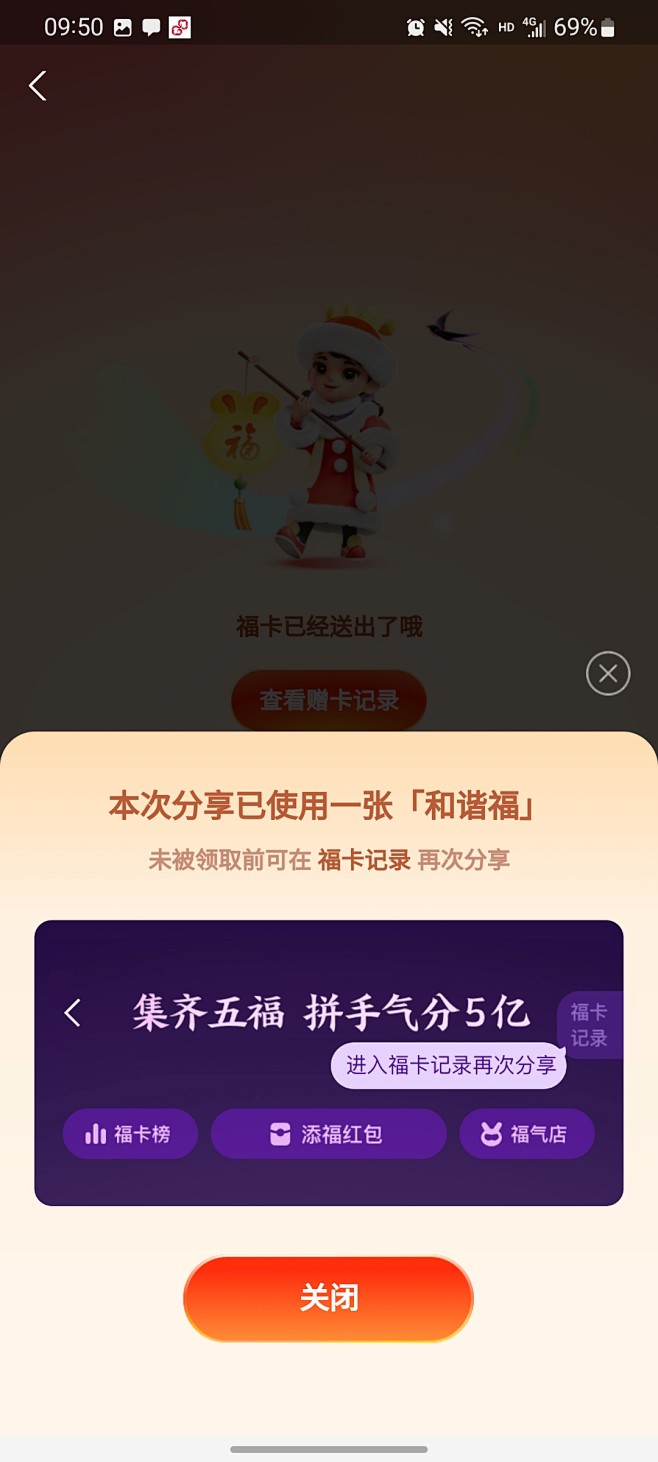Tap the 关闭 button

(328, 1298)
